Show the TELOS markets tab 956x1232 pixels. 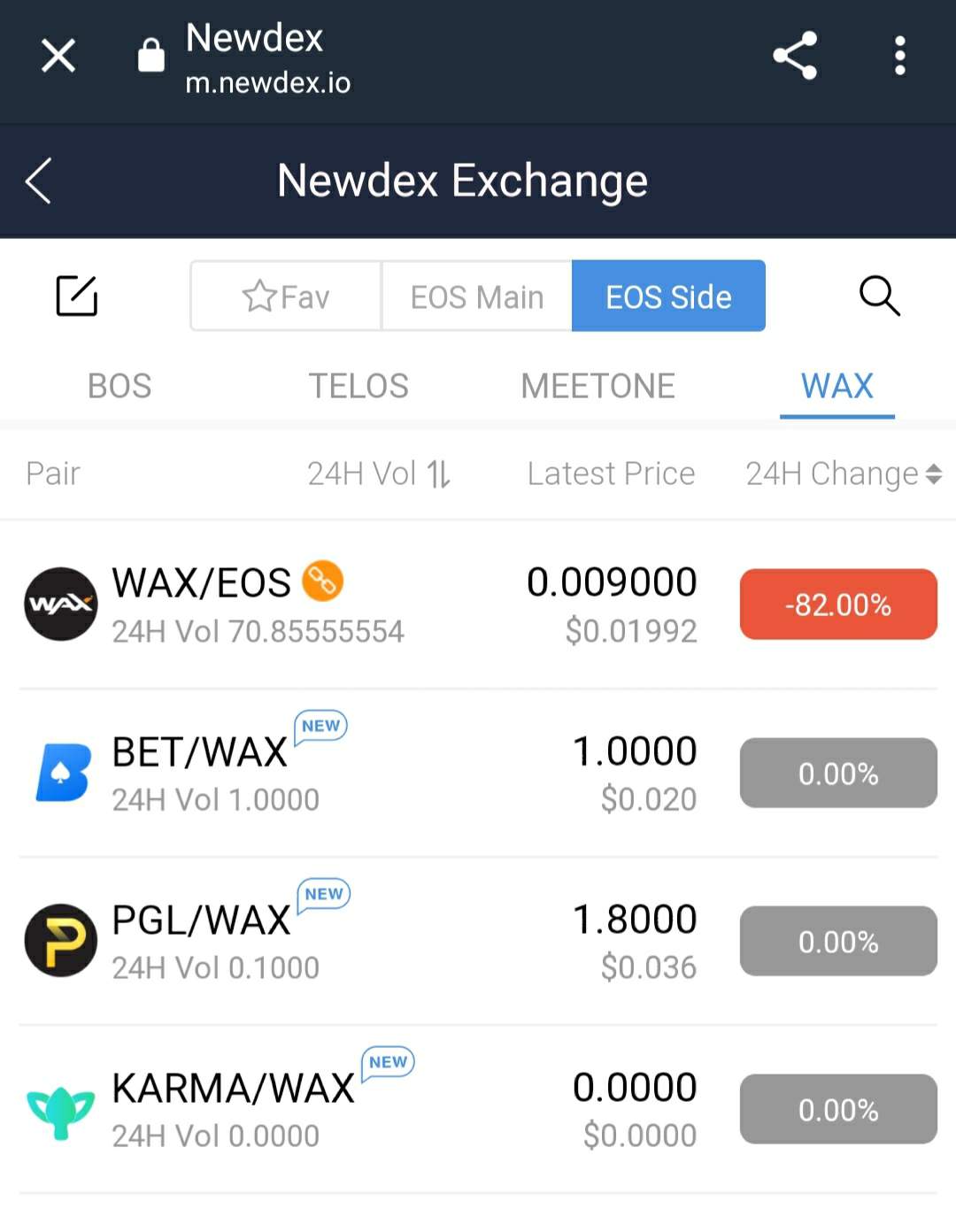pyautogui.click(x=358, y=386)
